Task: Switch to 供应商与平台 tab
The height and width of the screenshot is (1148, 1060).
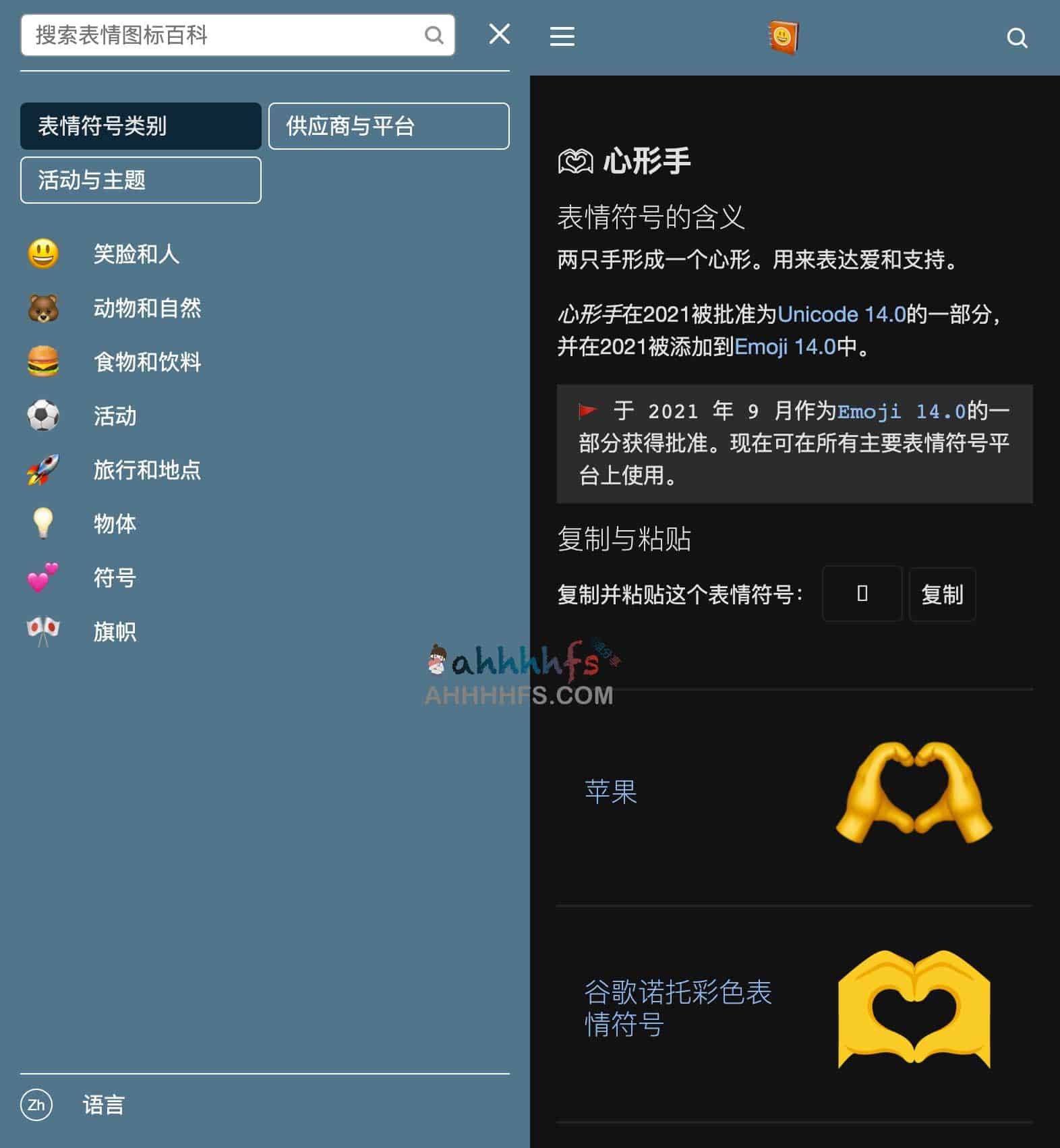Action: coord(388,126)
